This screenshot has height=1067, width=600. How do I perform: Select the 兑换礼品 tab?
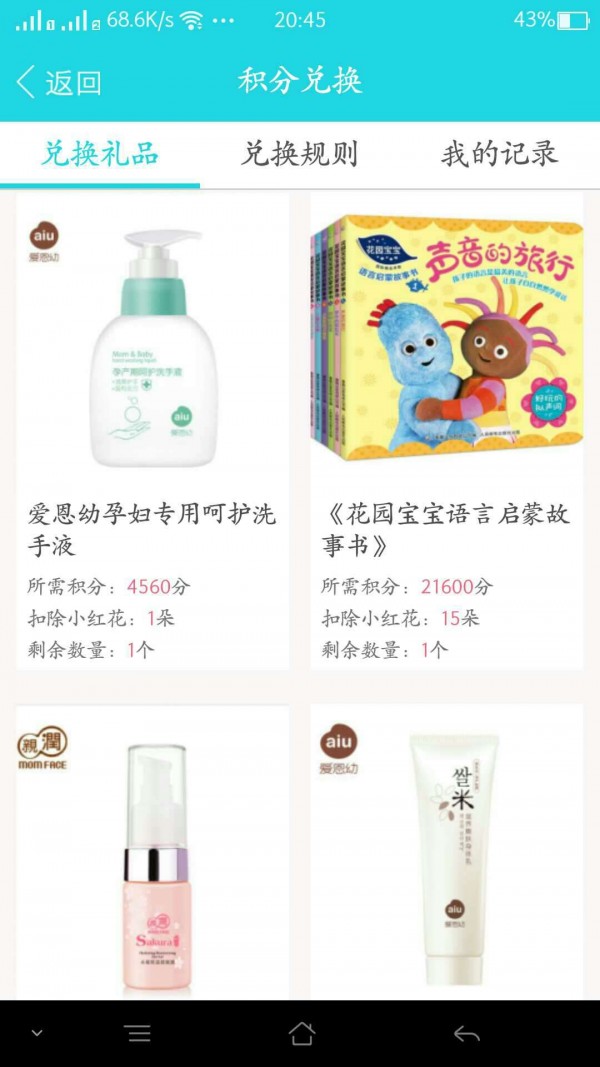100,154
